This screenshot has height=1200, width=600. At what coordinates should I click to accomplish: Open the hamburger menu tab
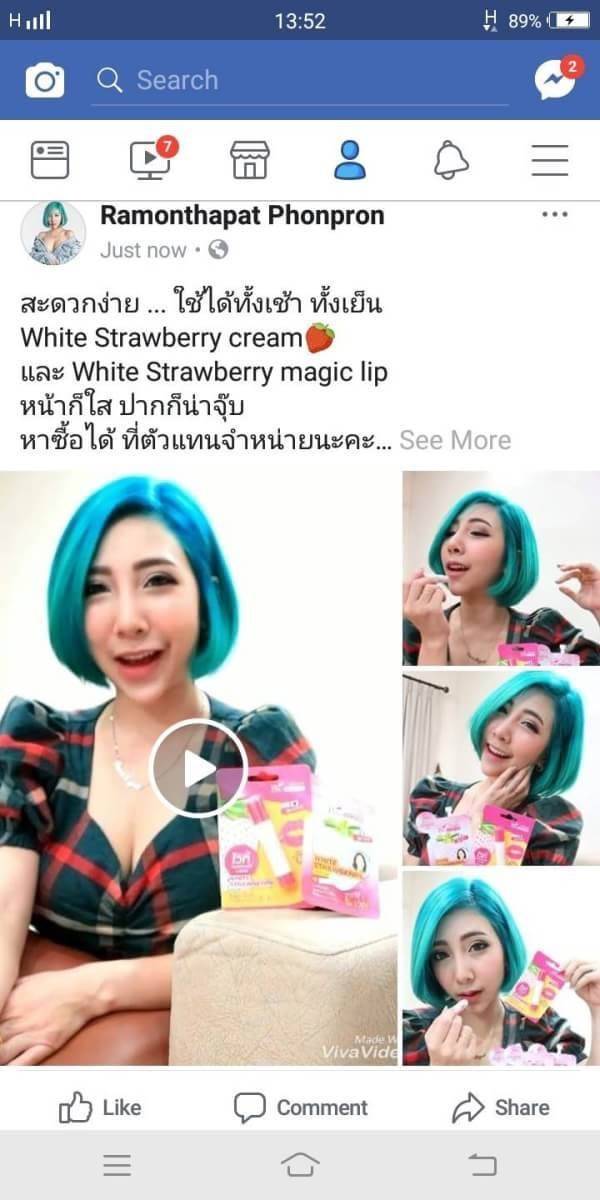pyautogui.click(x=550, y=160)
